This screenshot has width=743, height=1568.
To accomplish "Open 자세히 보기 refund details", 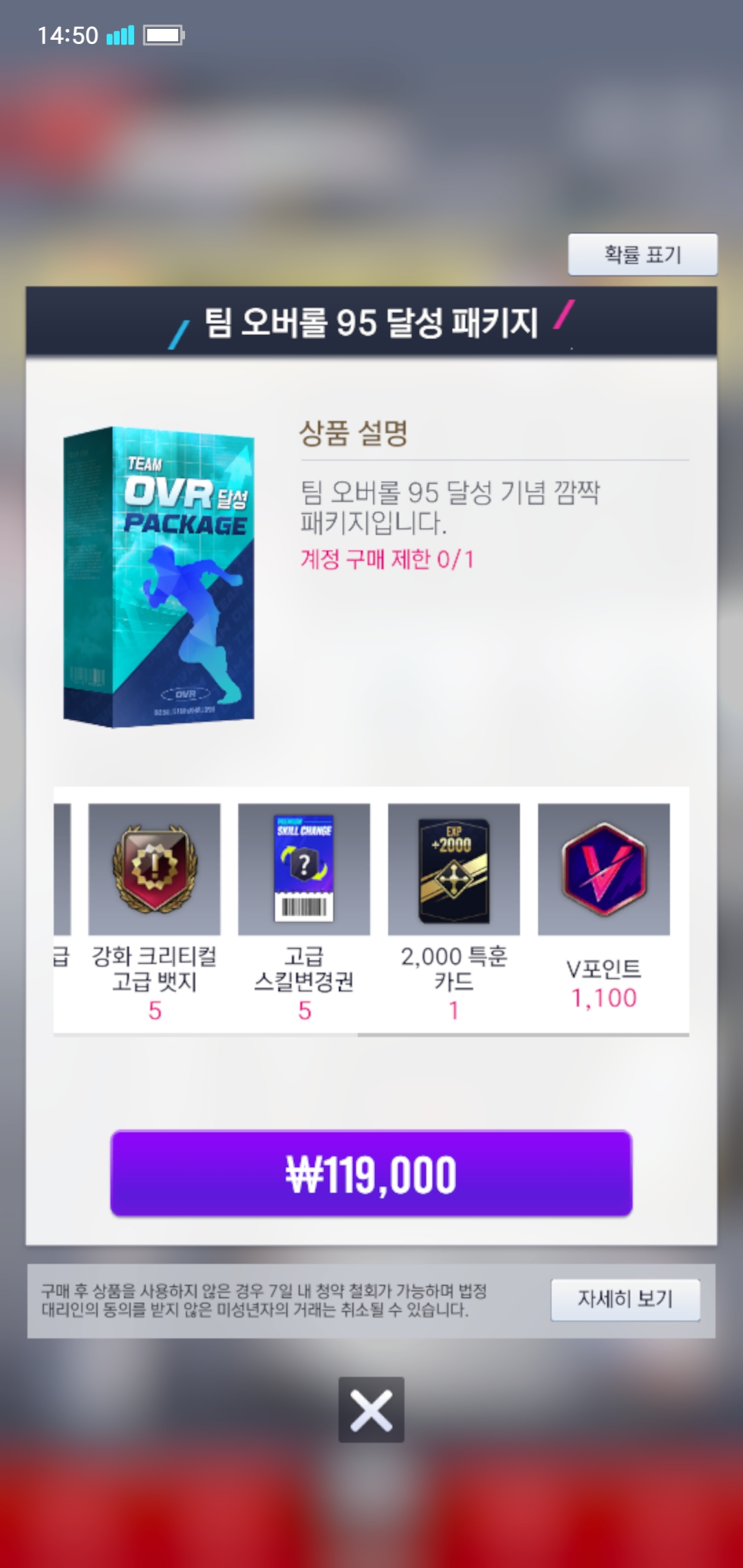I will pos(625,1299).
